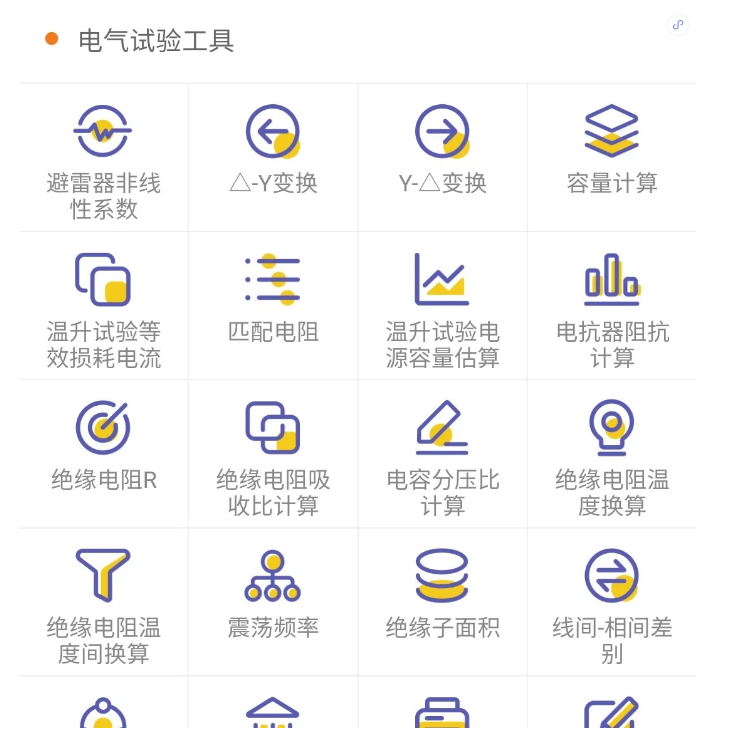
Task: Open the Y-△变换 conversion tool
Action: click(442, 150)
